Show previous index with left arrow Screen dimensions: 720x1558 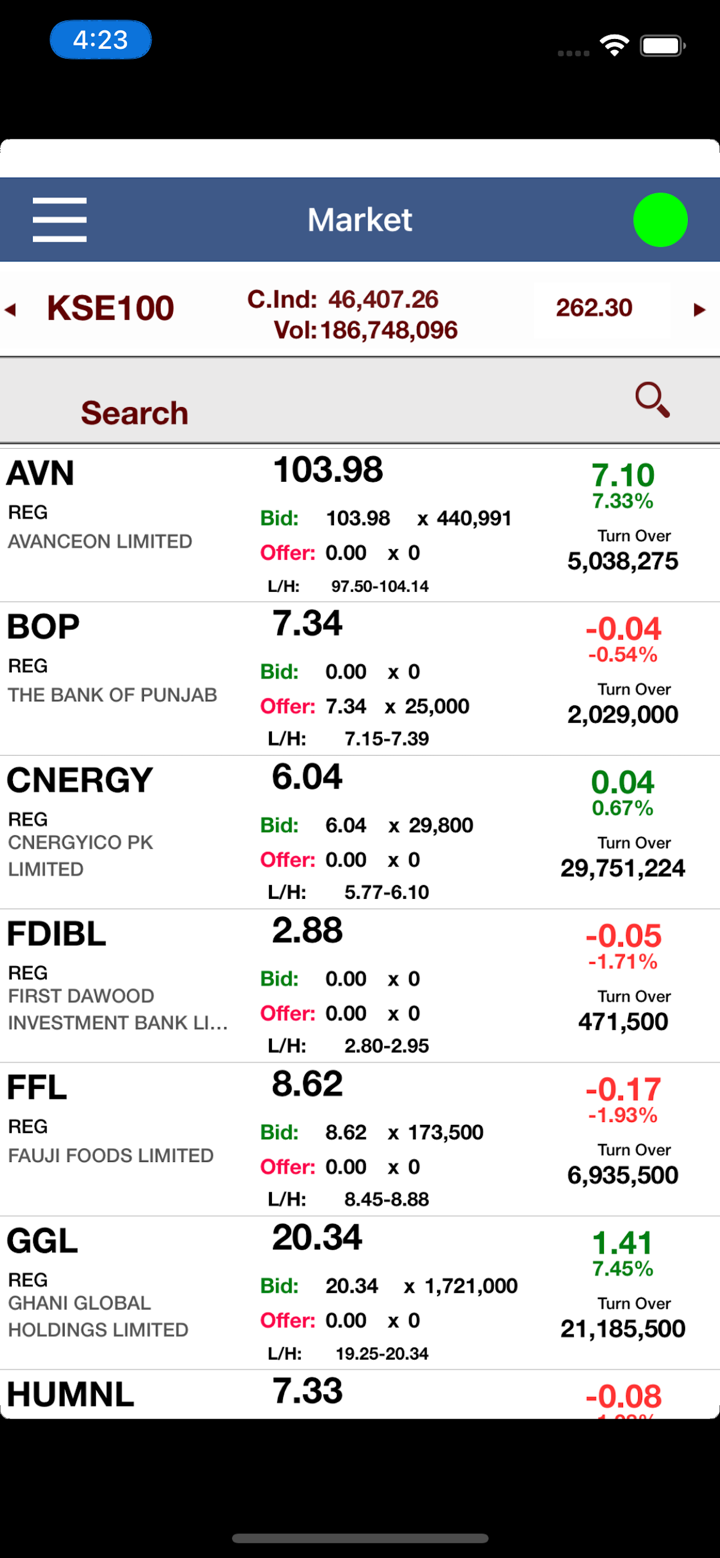(x=10, y=310)
